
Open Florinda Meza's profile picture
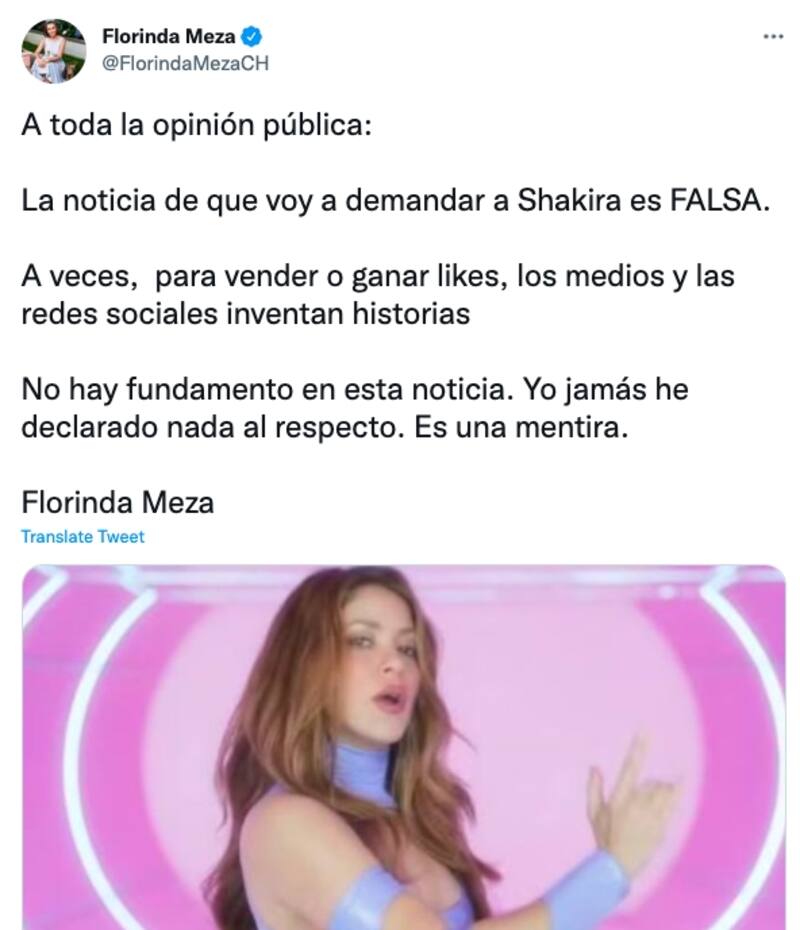54,50
